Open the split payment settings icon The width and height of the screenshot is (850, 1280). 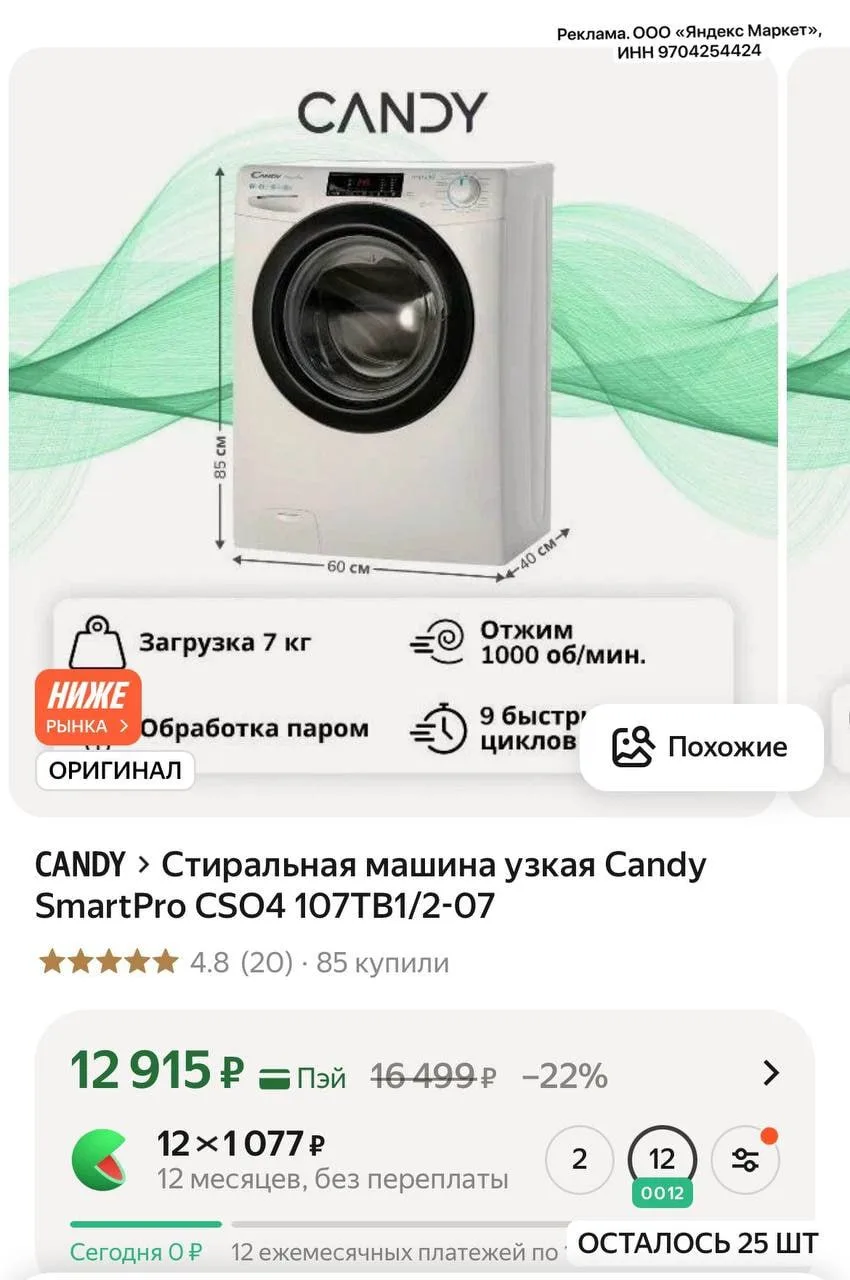point(745,1160)
